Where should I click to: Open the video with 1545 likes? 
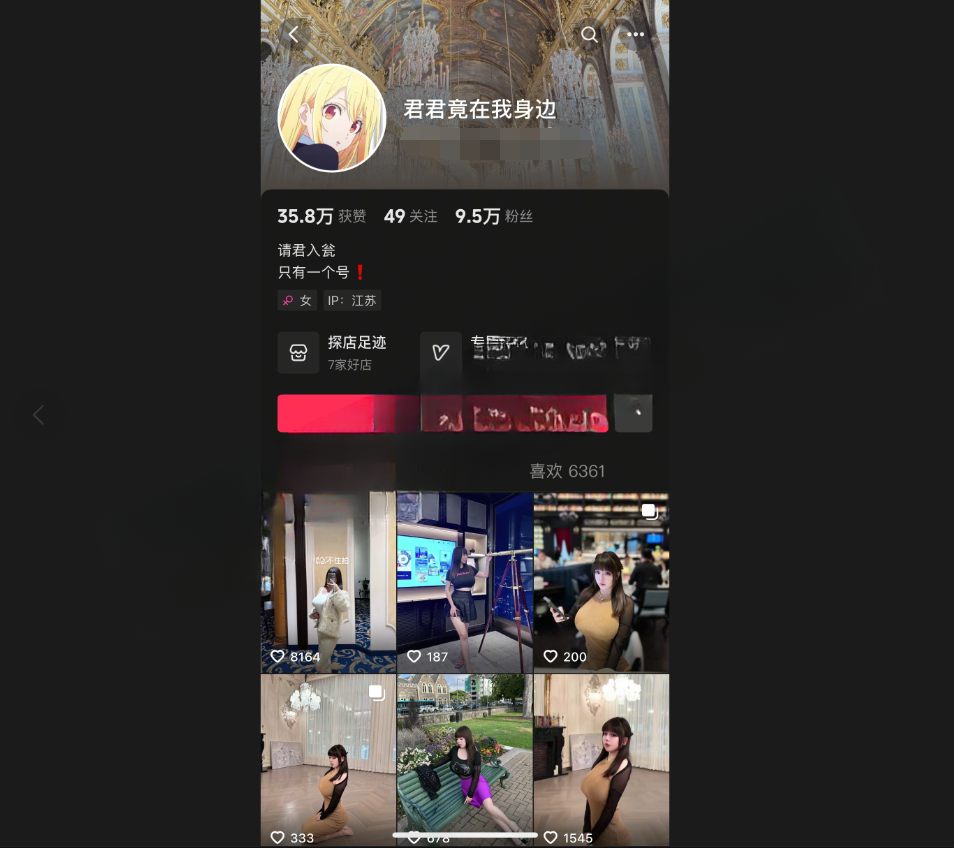click(600, 758)
